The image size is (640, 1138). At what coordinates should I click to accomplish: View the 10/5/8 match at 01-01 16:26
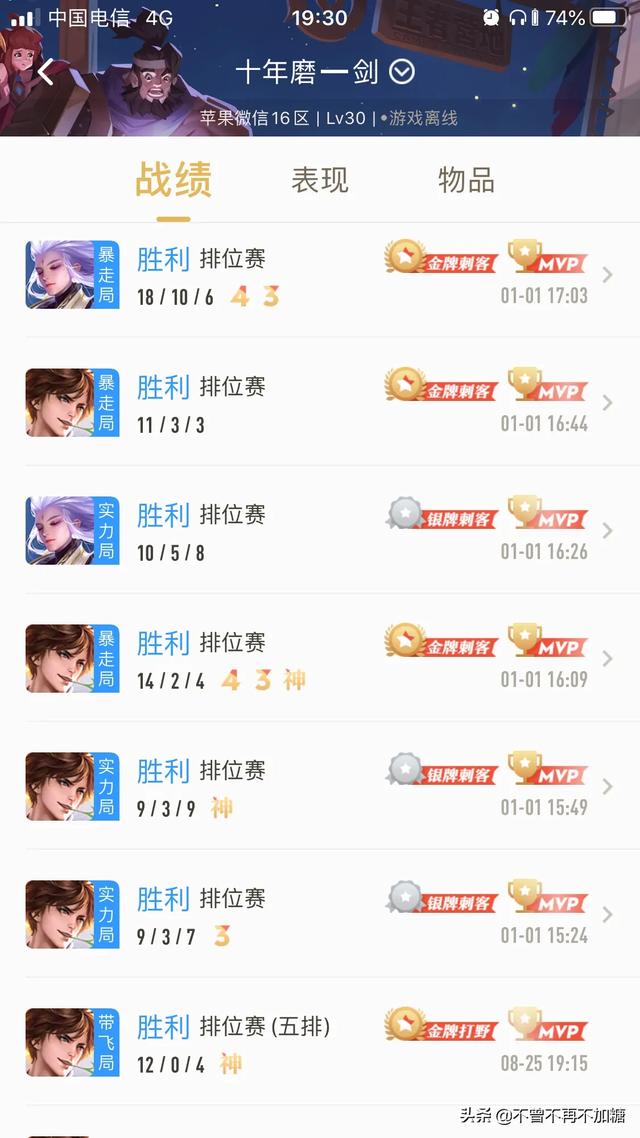(x=320, y=531)
